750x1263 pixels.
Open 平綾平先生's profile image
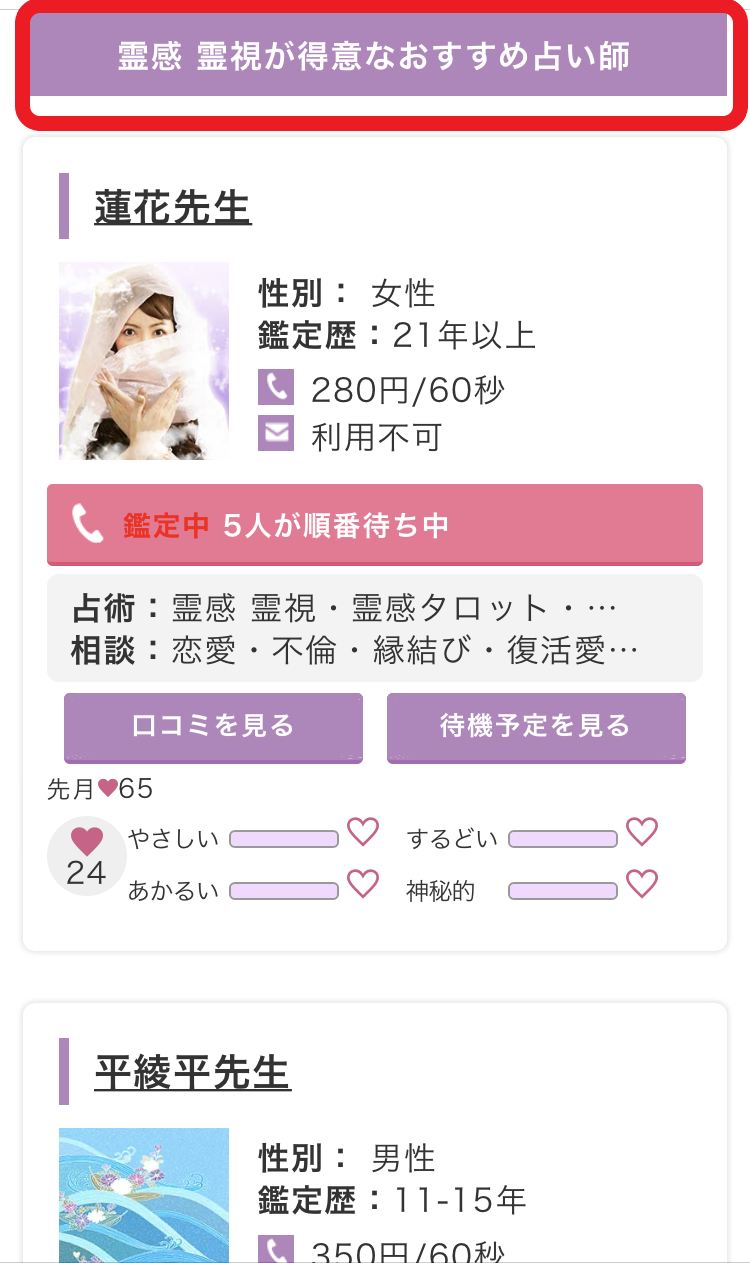144,1195
